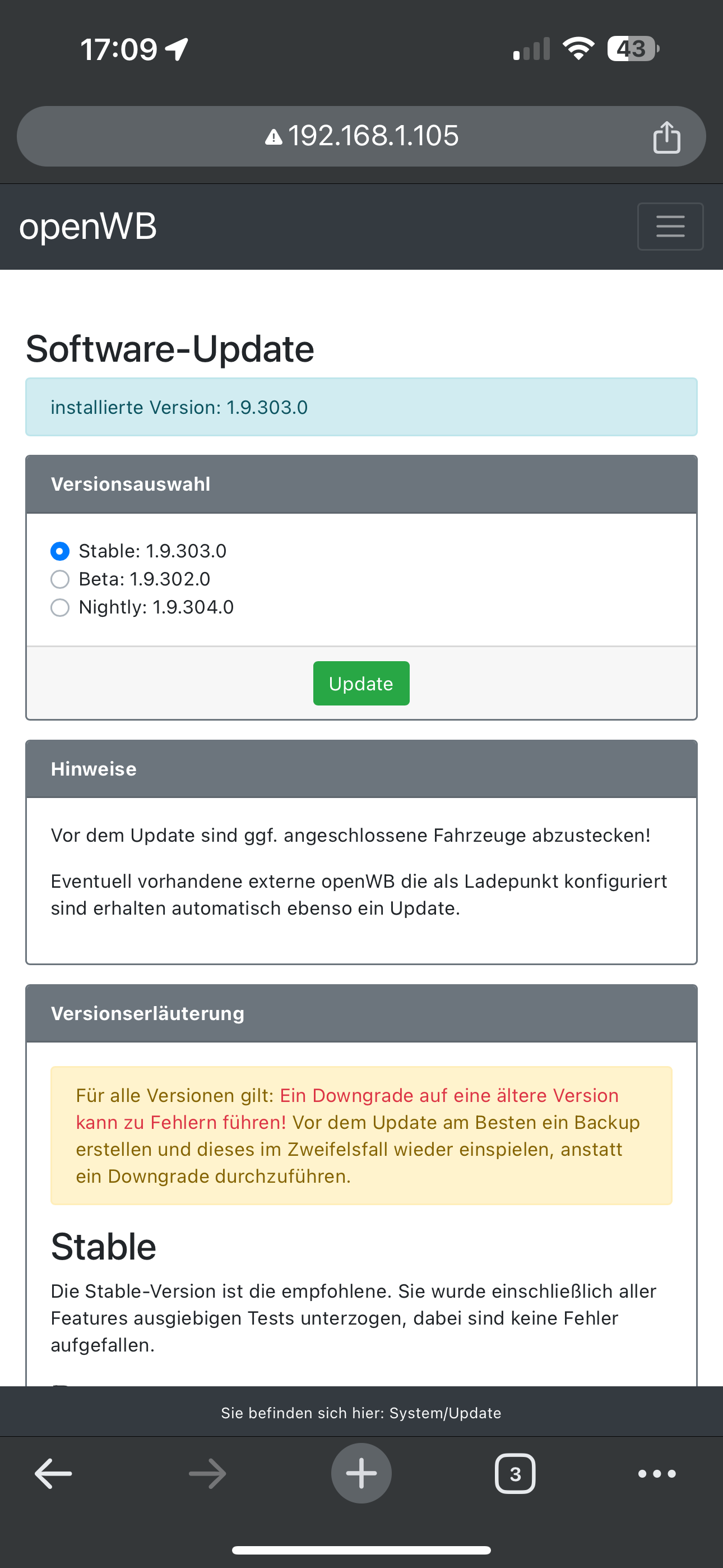The image size is (723, 1568).
Task: Open the tab switcher showing 3 tabs
Action: 515,1474
